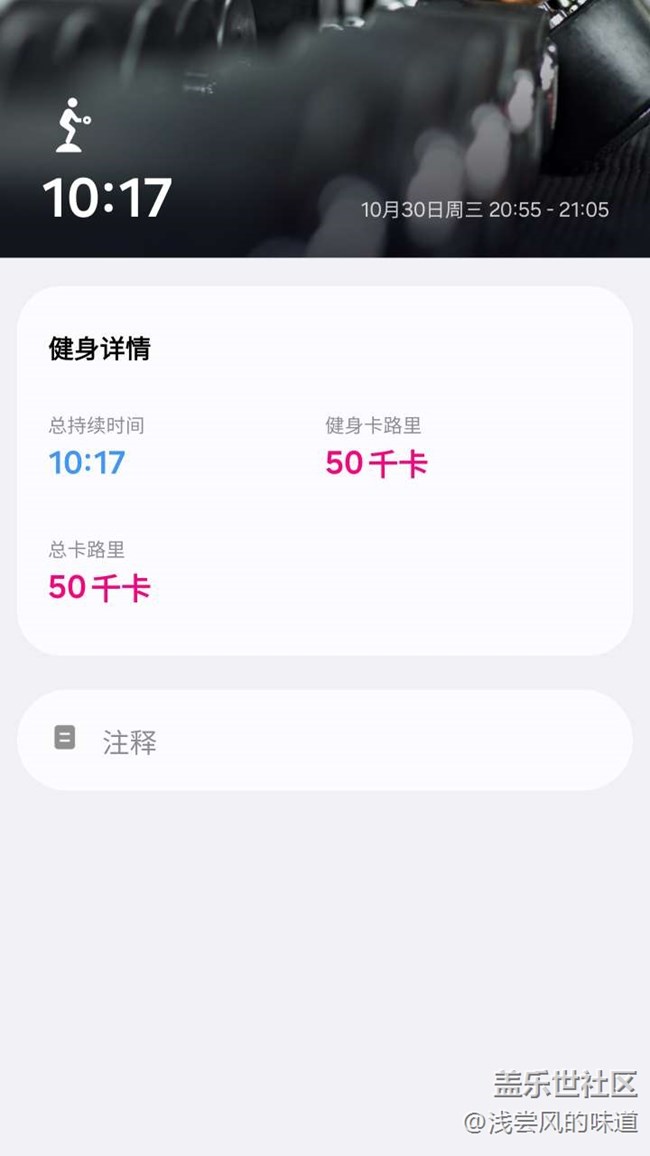Open the 注释 notes field
The image size is (650, 1156).
[x=324, y=741]
